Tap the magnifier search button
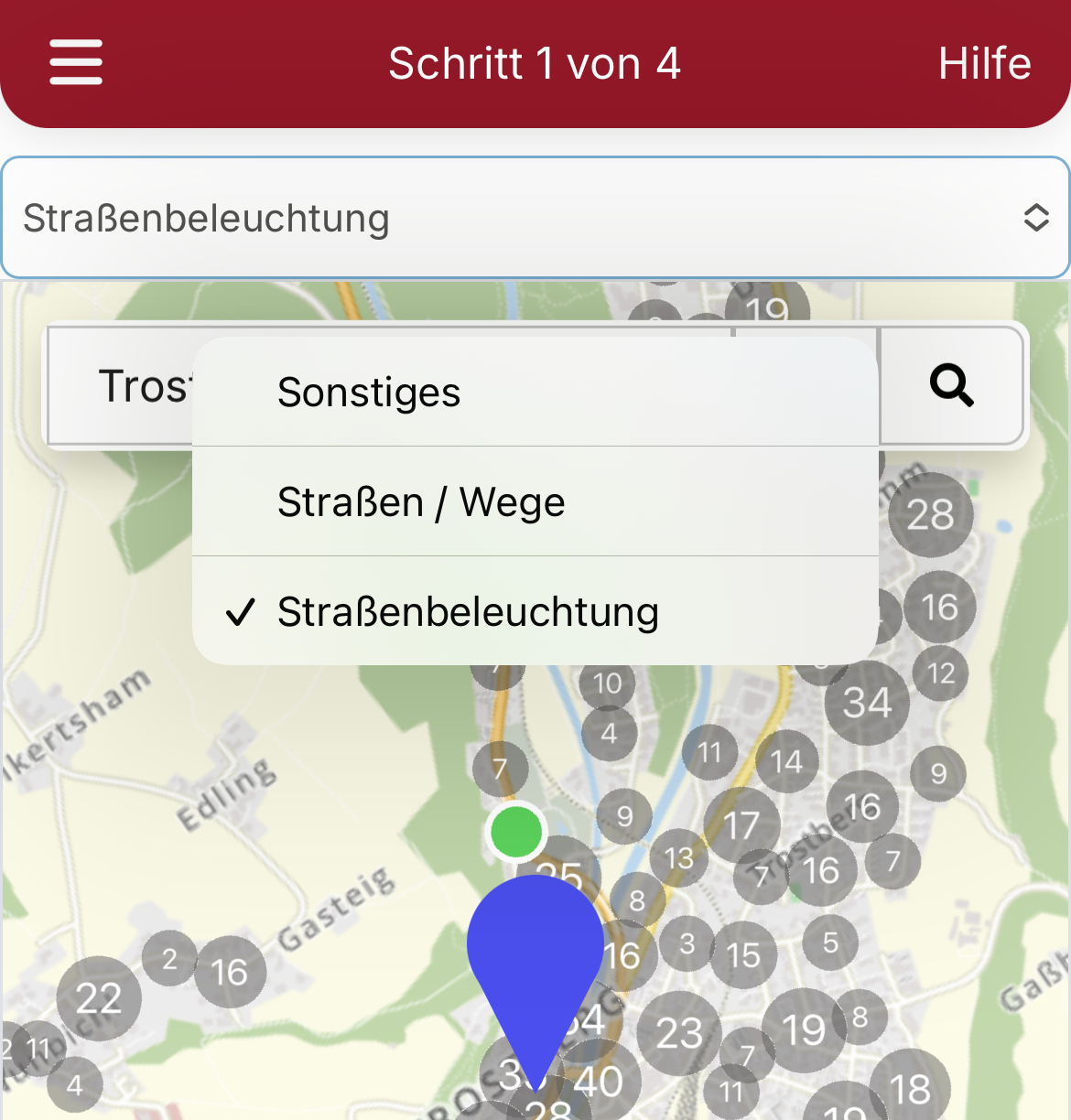1071x1120 pixels. [x=951, y=385]
